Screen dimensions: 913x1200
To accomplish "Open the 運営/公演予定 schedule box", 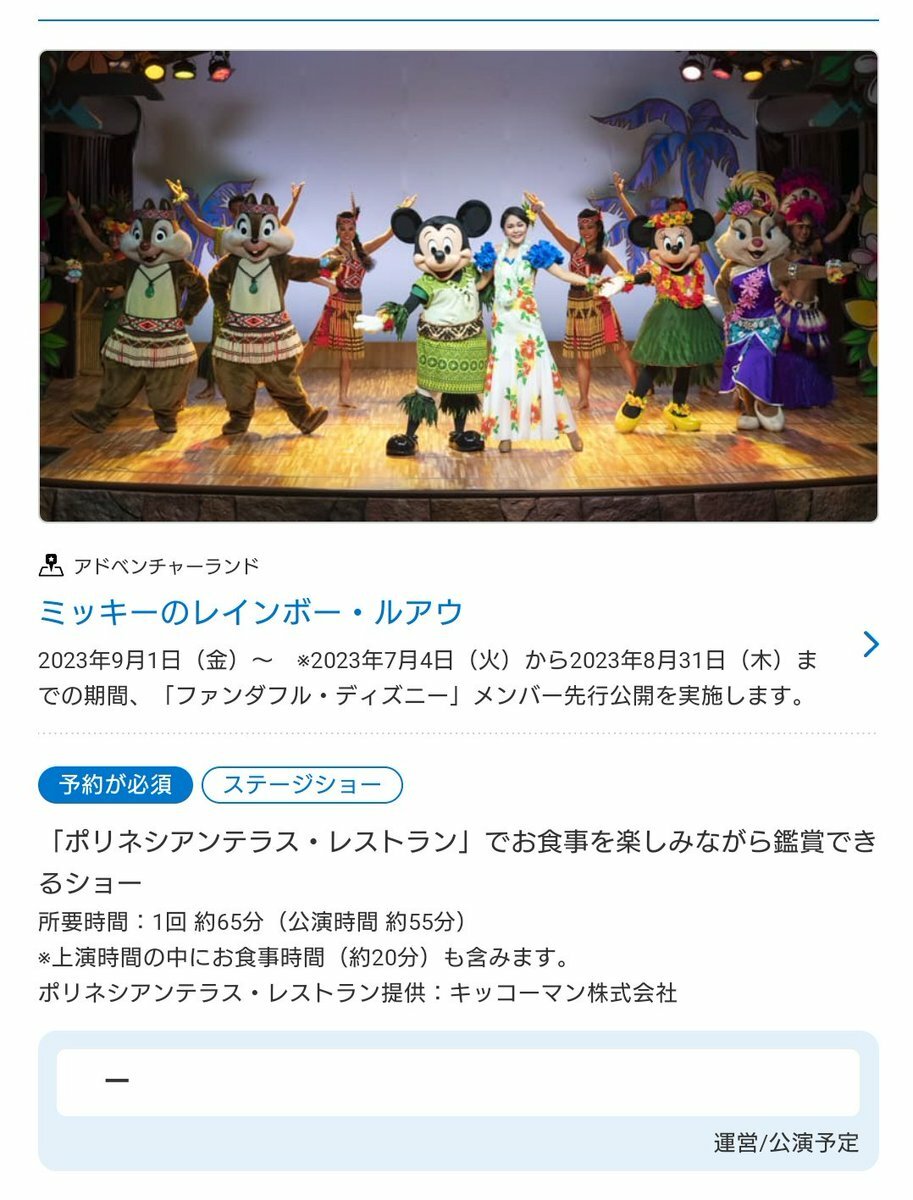I will 458,1100.
